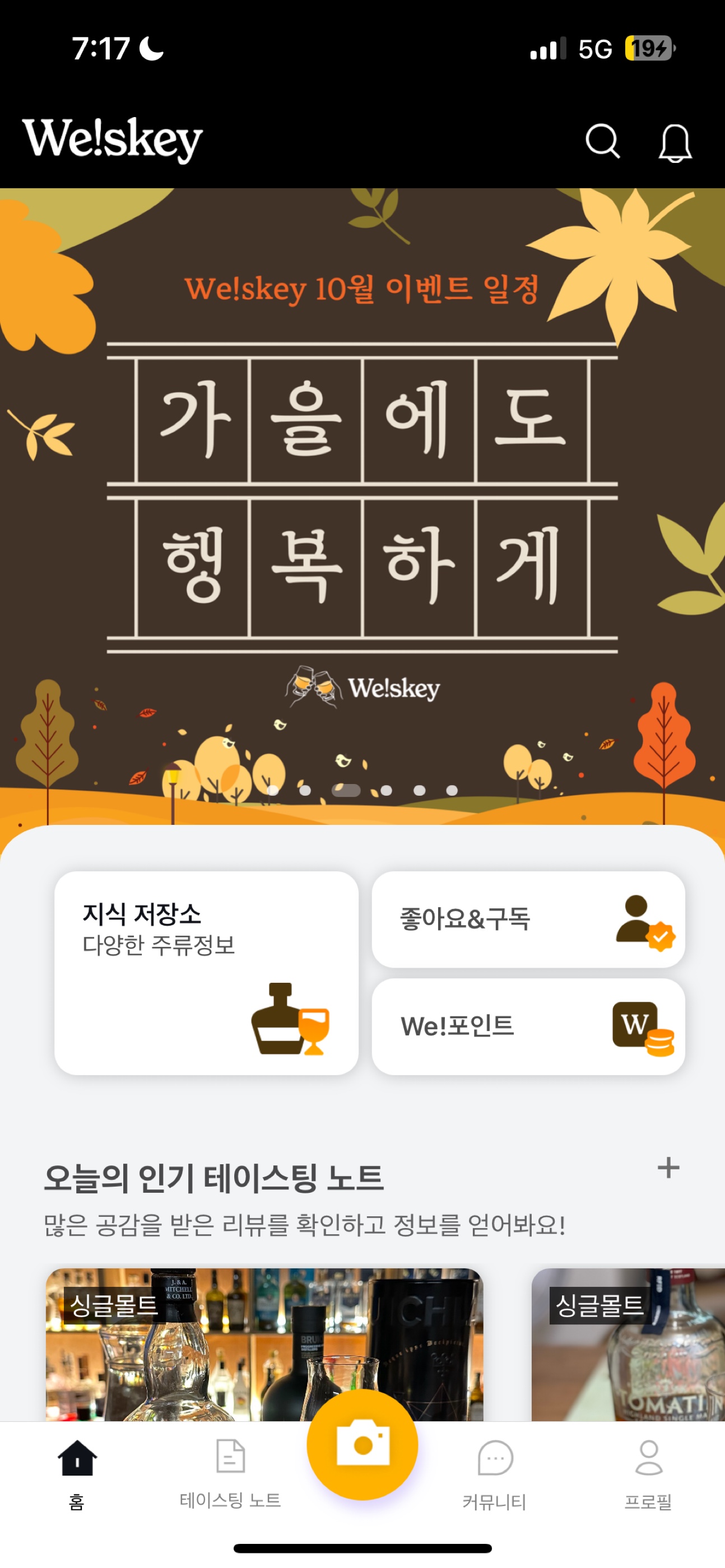Open the 지식 저장소 card
This screenshot has height=1568, width=725.
206,972
